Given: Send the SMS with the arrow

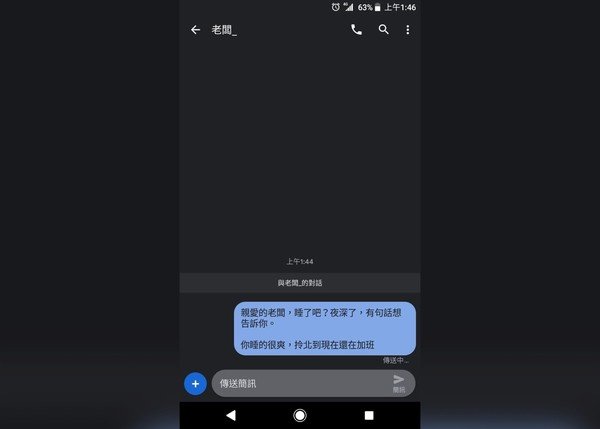Looking at the screenshot, I should pos(399,381).
